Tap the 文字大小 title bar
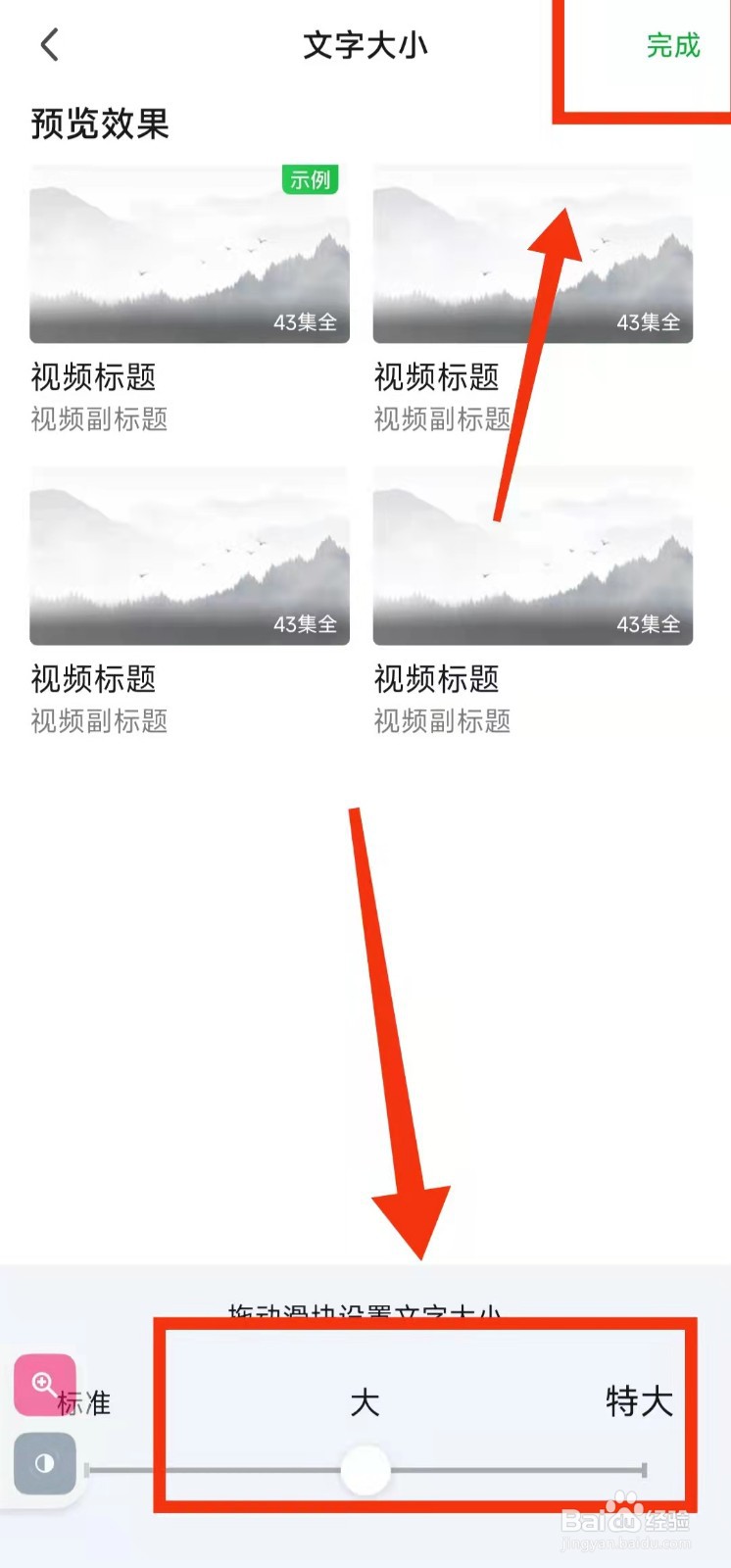 coord(364,45)
